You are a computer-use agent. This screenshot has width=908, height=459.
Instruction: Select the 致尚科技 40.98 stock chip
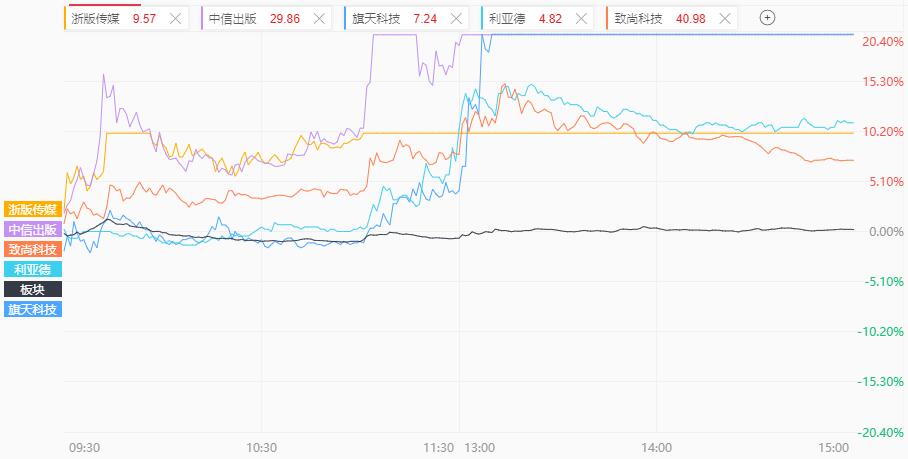(655, 18)
